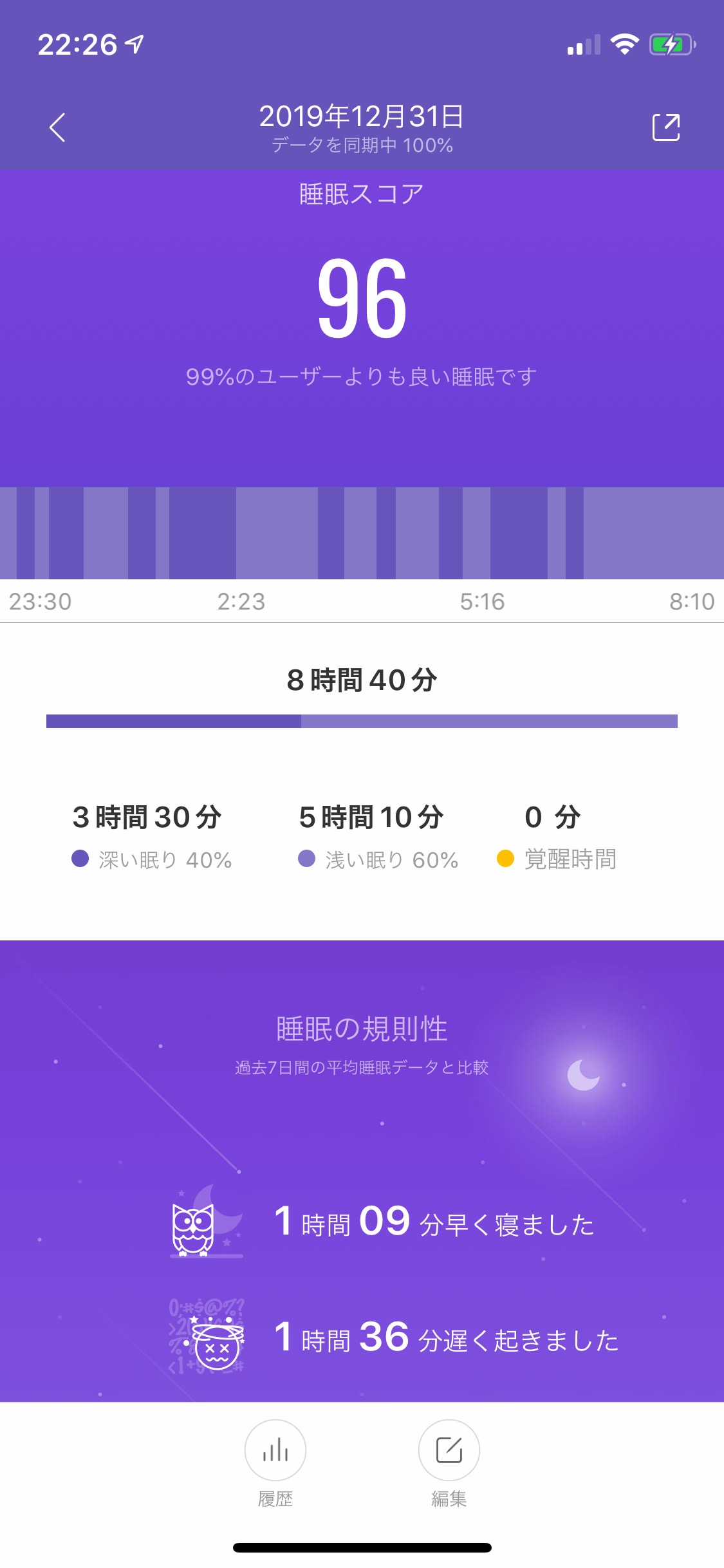The height and width of the screenshot is (1568, 724).
Task: Share the sleep report
Action: coord(666,127)
